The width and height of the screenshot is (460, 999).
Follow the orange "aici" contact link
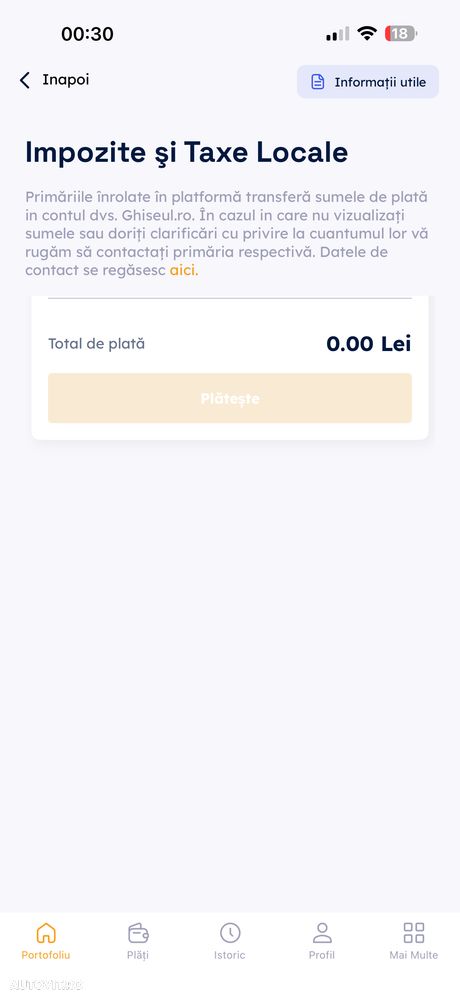pyautogui.click(x=183, y=270)
